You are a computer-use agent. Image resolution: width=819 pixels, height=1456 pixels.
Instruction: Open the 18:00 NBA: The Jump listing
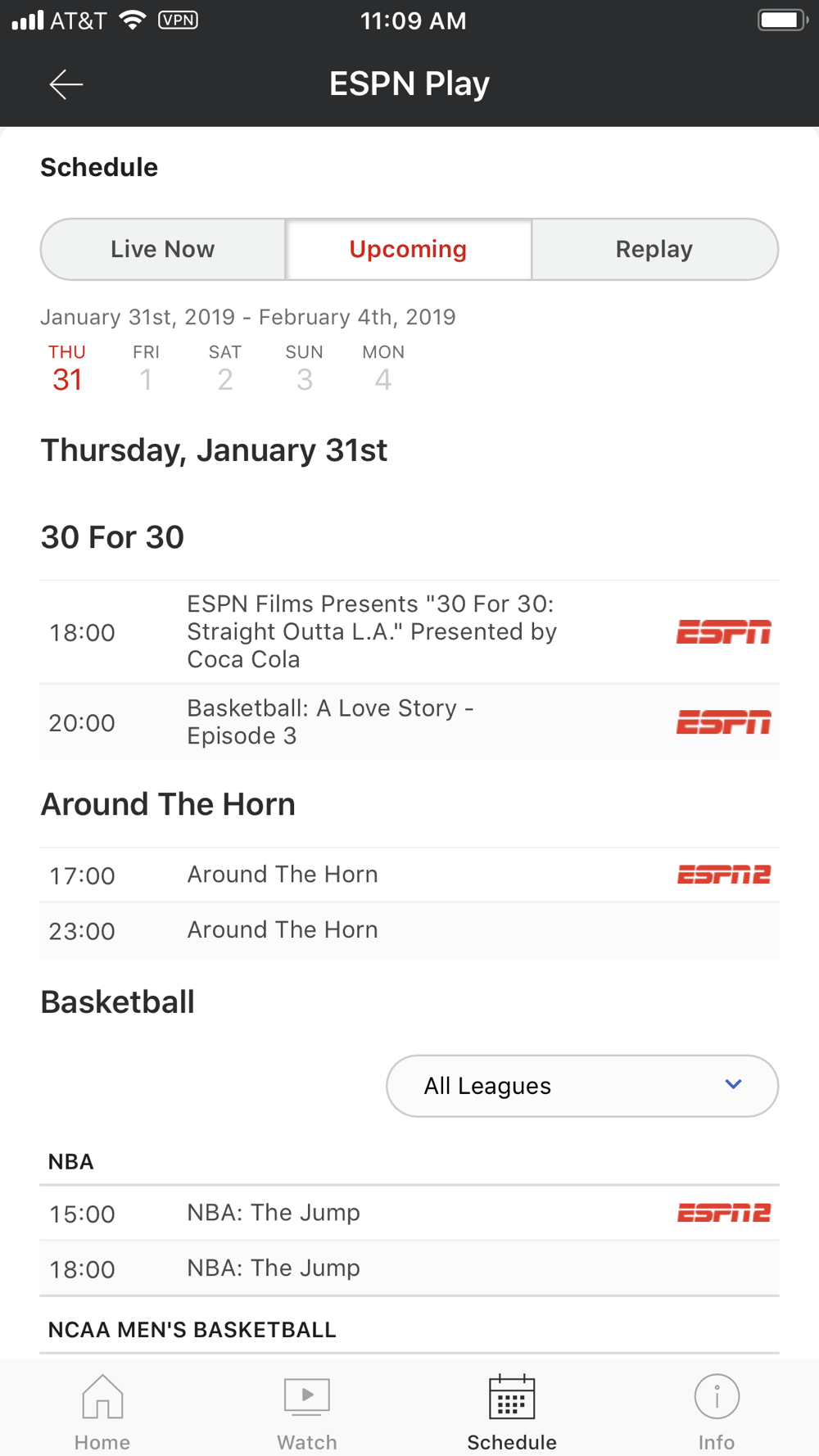coord(409,1268)
